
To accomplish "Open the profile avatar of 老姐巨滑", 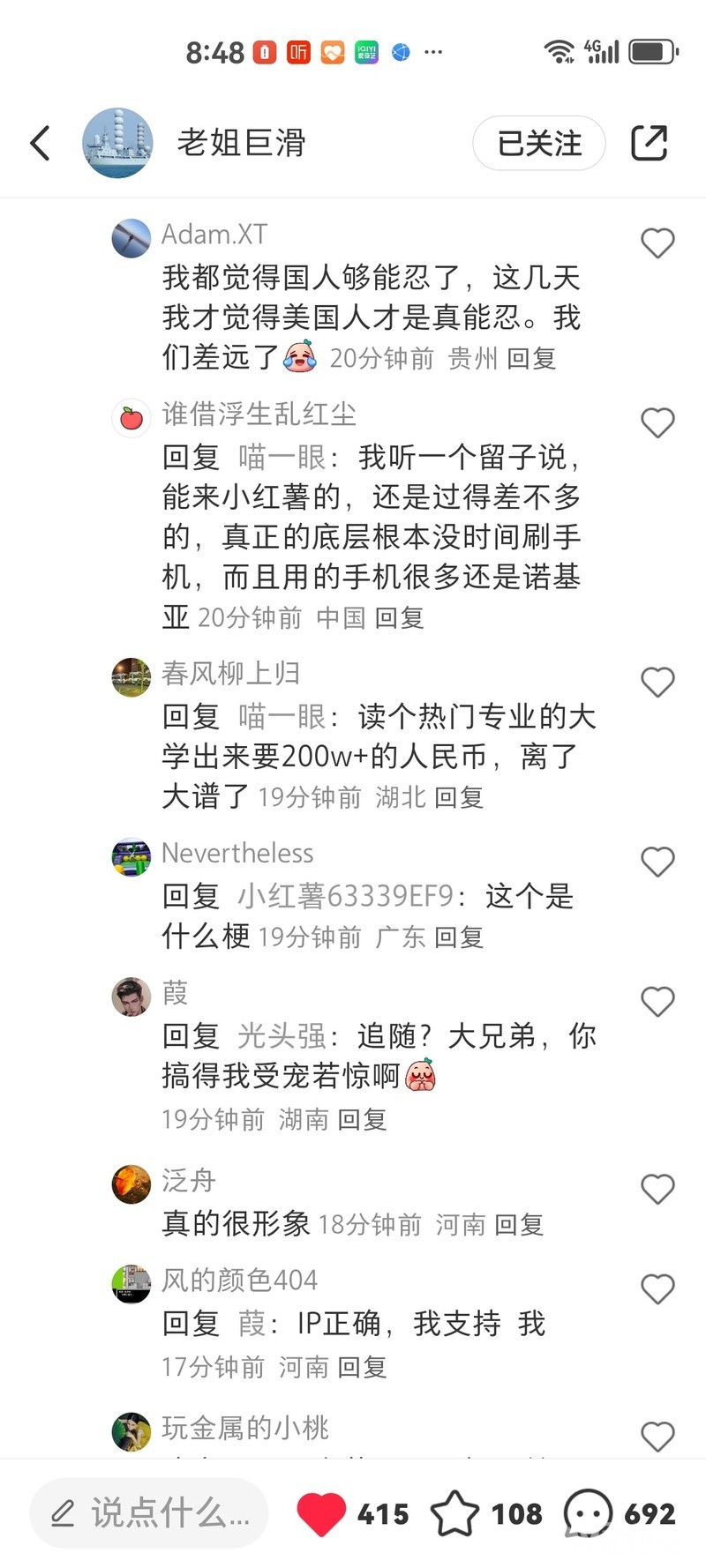I will 117,143.
